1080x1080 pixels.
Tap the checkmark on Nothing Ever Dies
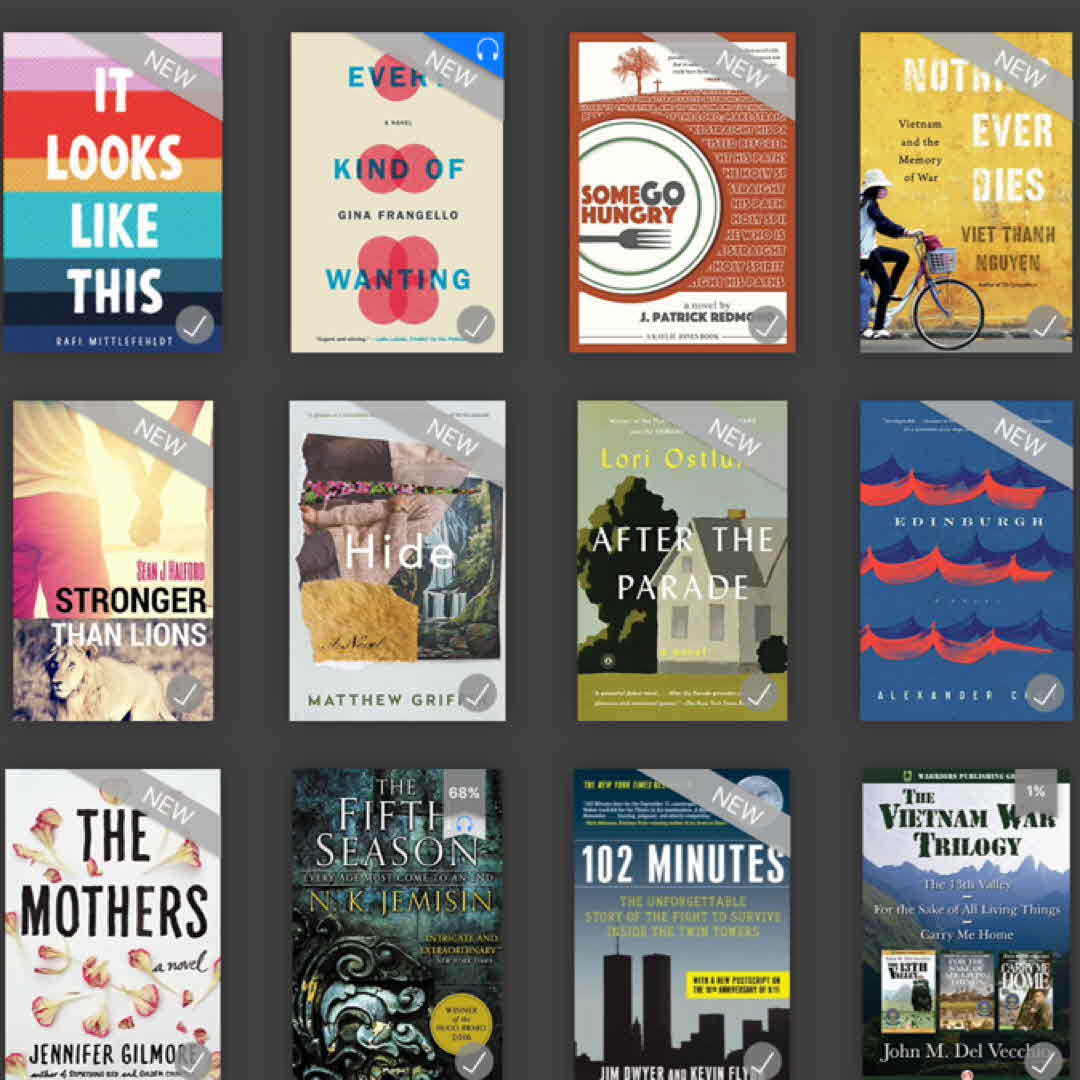(1044, 325)
